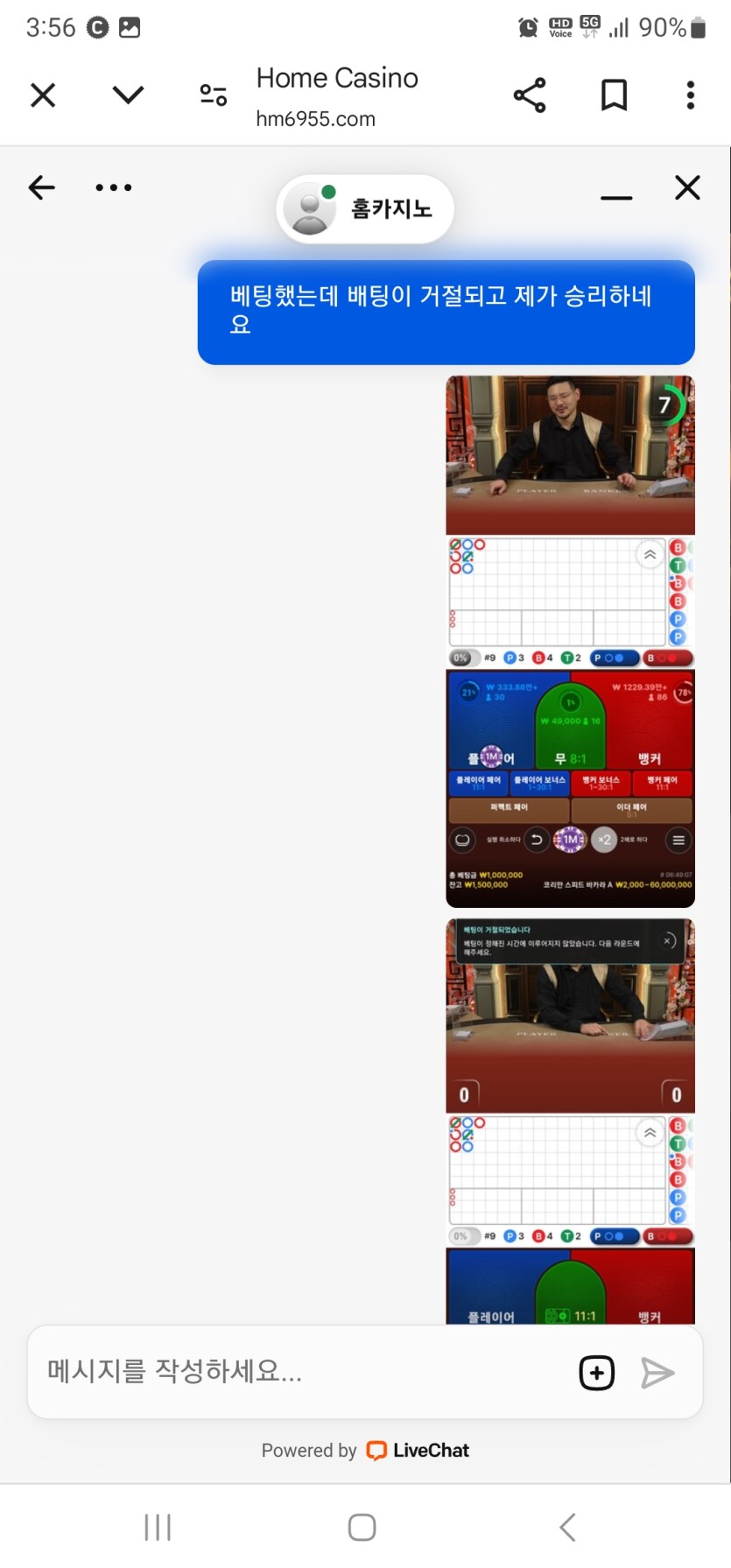Focus the message input field
The image size is (731, 1568).
pos(298,1371)
